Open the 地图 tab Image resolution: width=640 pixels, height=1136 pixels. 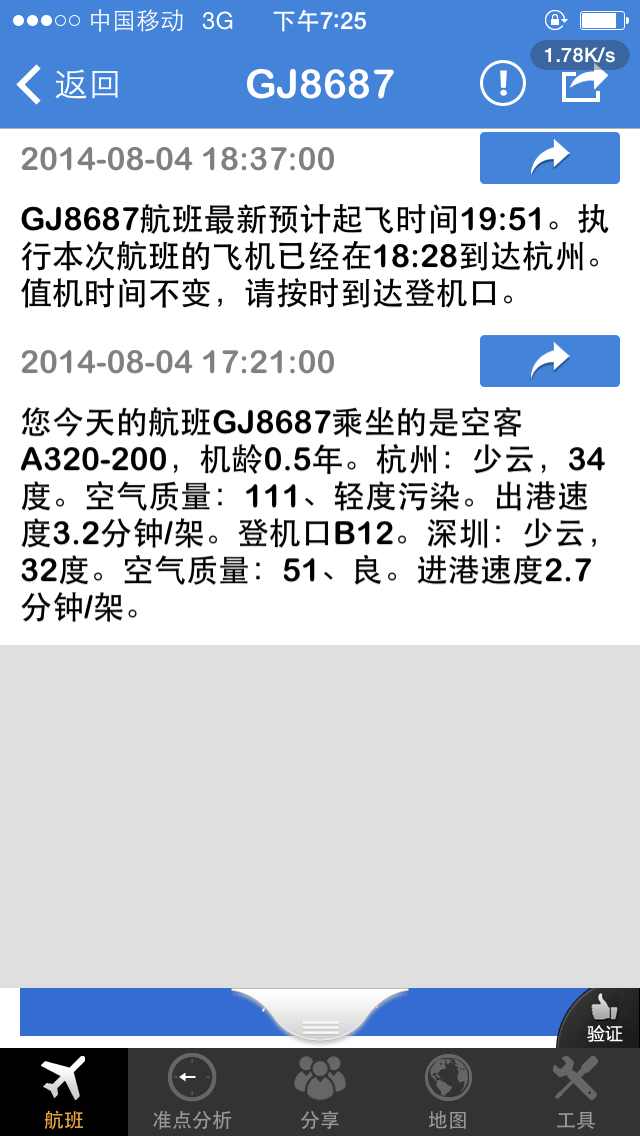click(448, 1092)
